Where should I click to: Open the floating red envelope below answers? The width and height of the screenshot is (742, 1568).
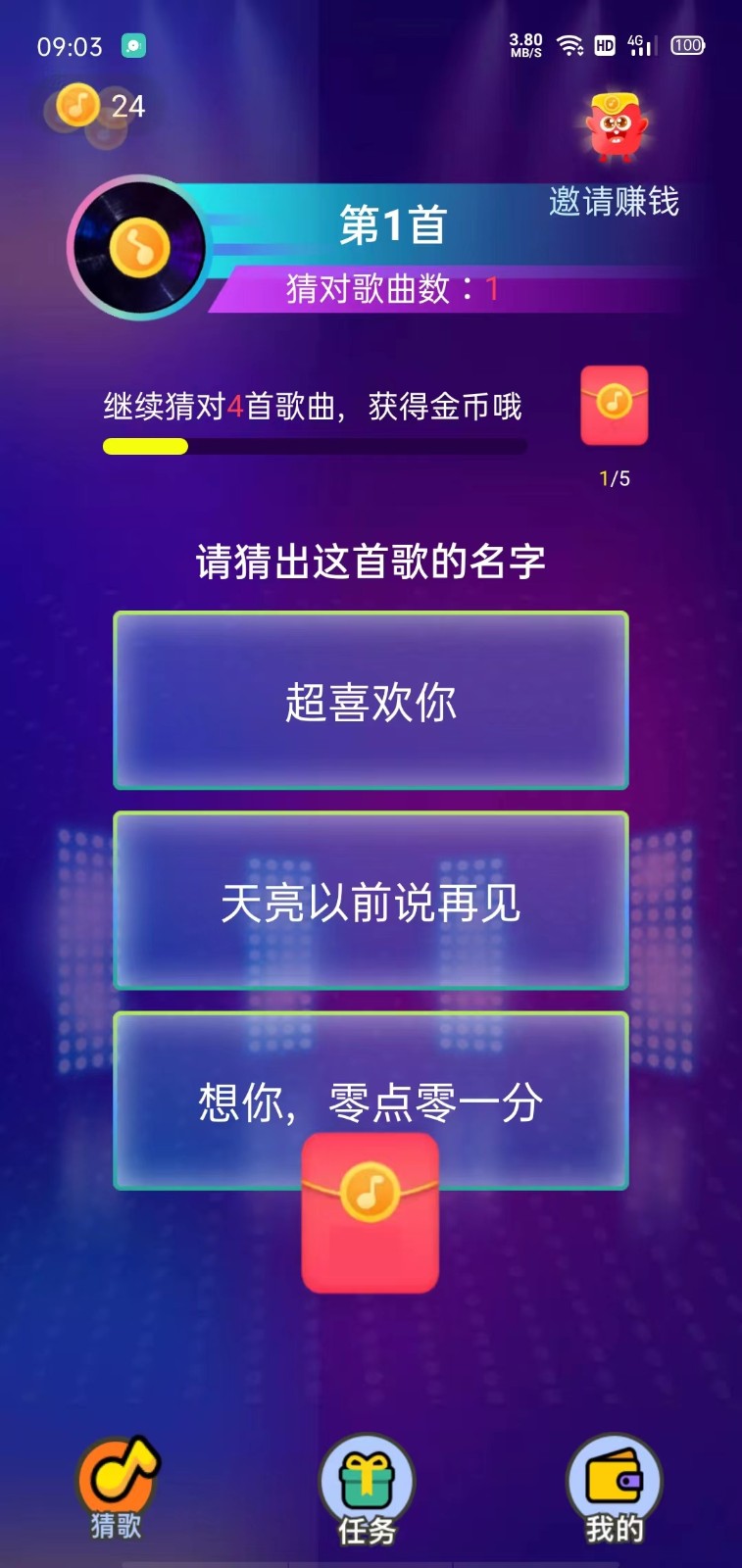[370, 1213]
